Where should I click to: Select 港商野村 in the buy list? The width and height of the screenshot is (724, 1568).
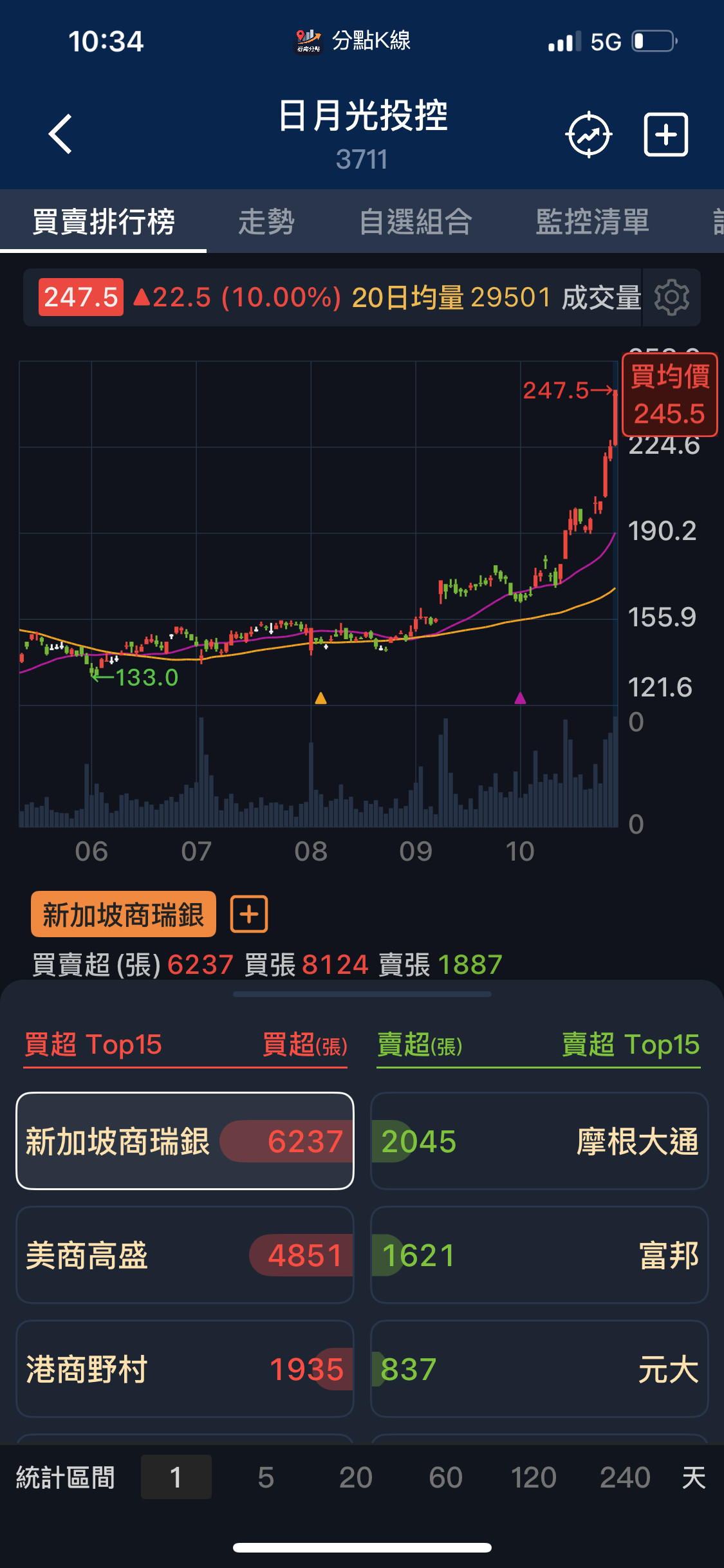pyautogui.click(x=185, y=1369)
